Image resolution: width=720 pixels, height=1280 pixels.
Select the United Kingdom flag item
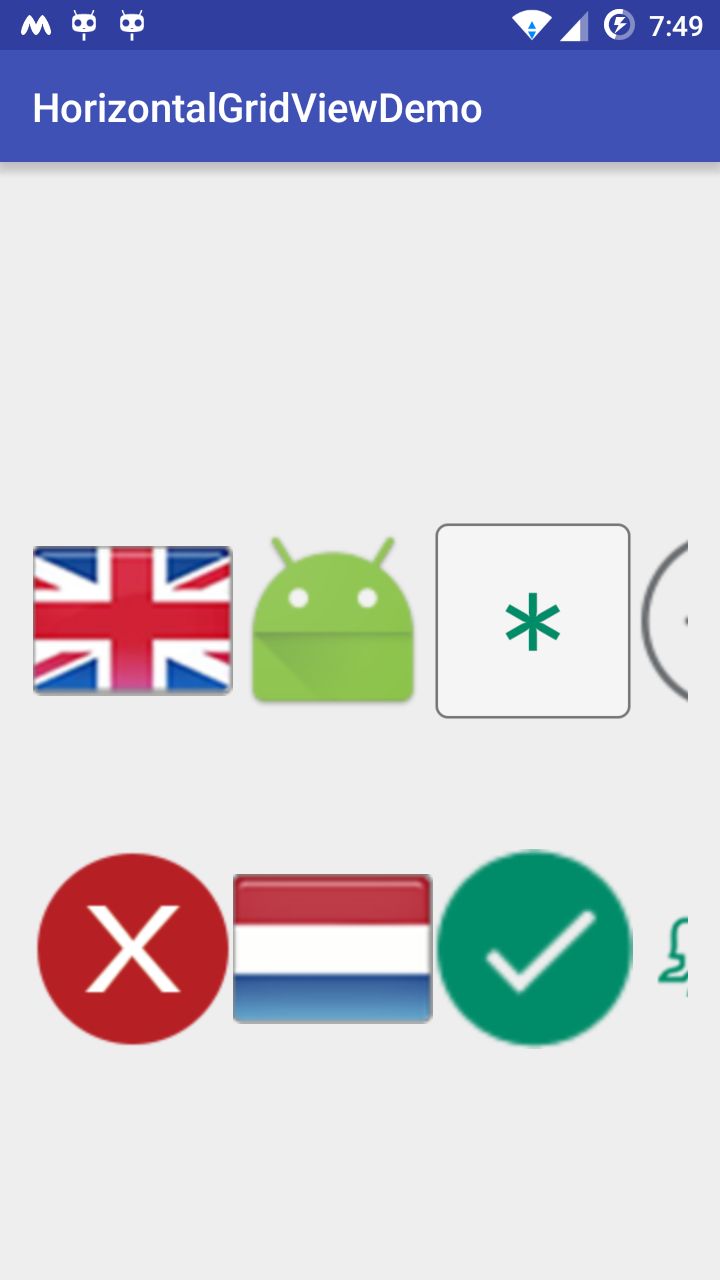click(x=133, y=620)
